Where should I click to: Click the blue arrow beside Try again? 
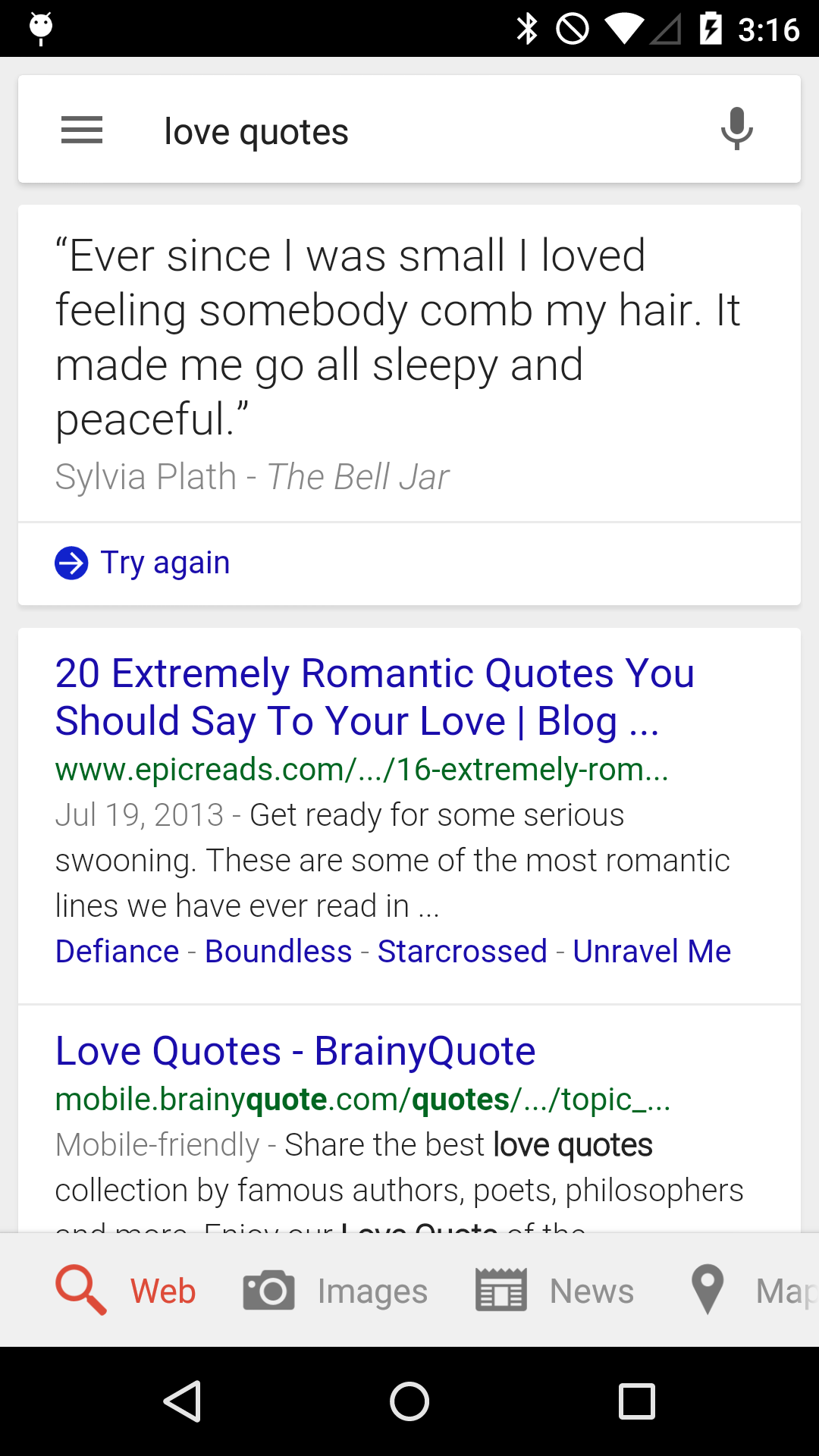[71, 562]
